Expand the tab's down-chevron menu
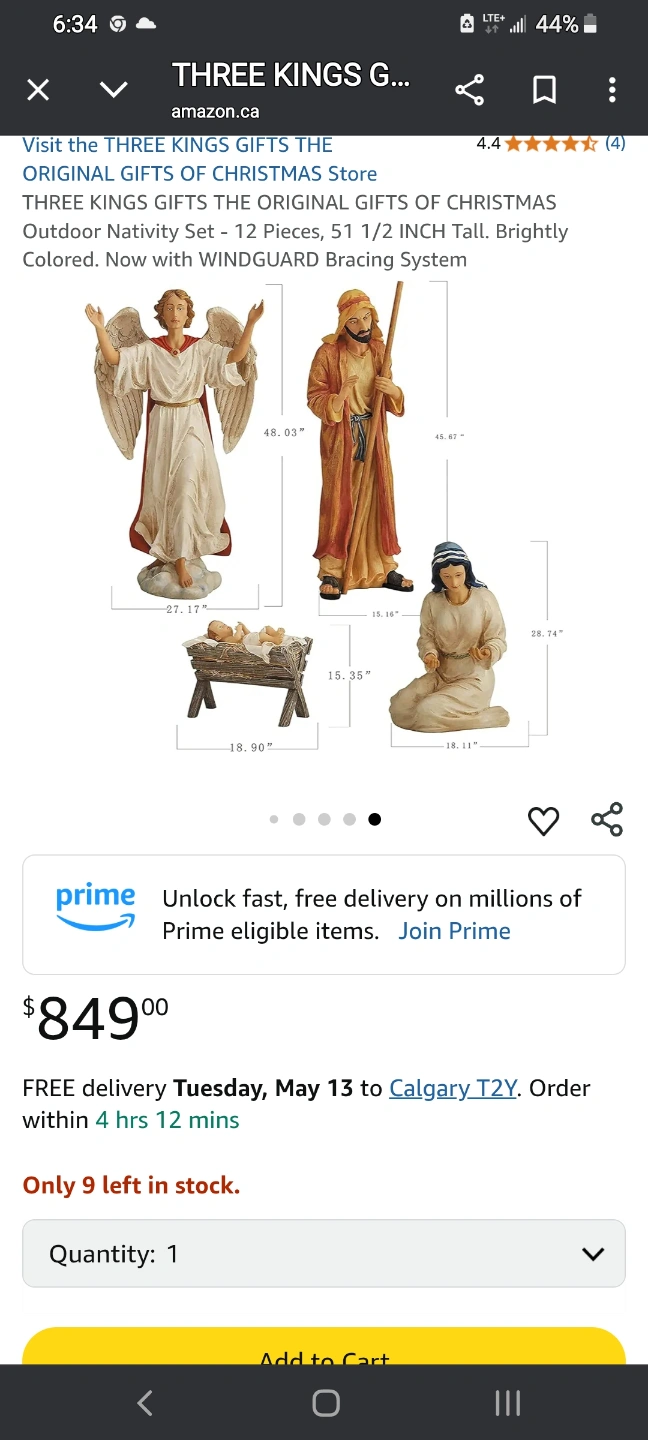The width and height of the screenshot is (648, 1440). coord(114,91)
